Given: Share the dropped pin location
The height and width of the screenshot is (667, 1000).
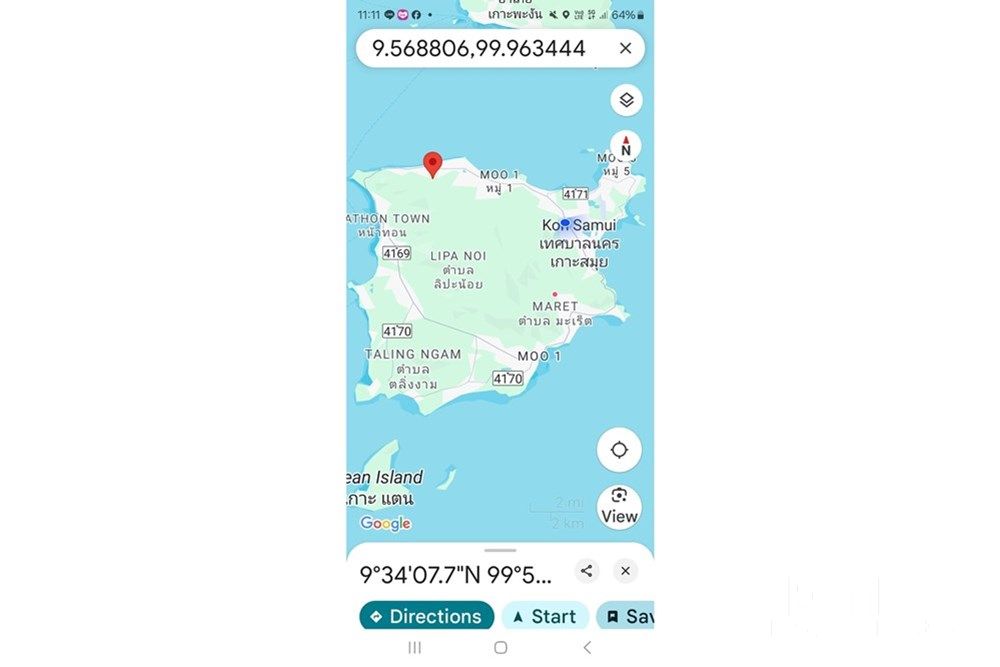Looking at the screenshot, I should [587, 571].
